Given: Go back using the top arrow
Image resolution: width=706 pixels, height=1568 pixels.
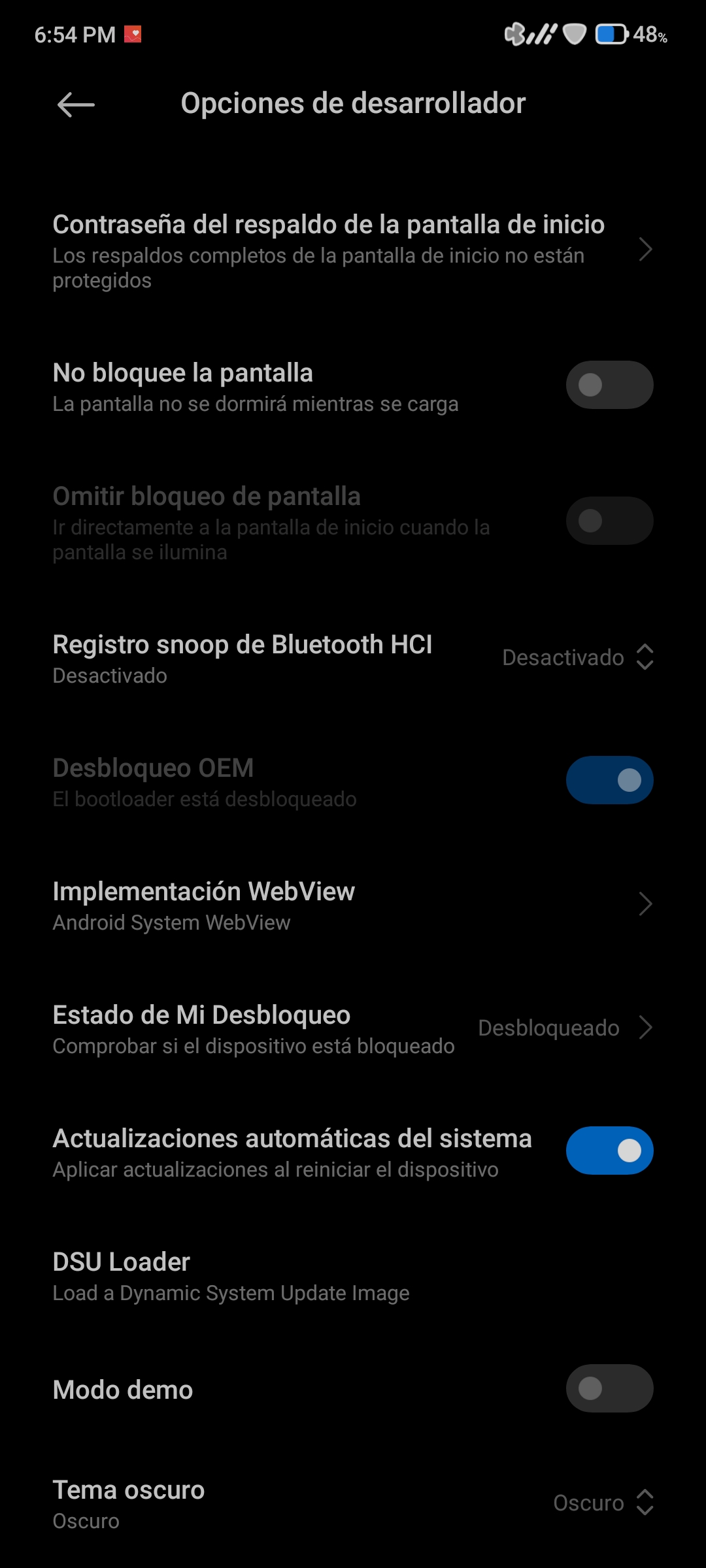Looking at the screenshot, I should pos(76,105).
